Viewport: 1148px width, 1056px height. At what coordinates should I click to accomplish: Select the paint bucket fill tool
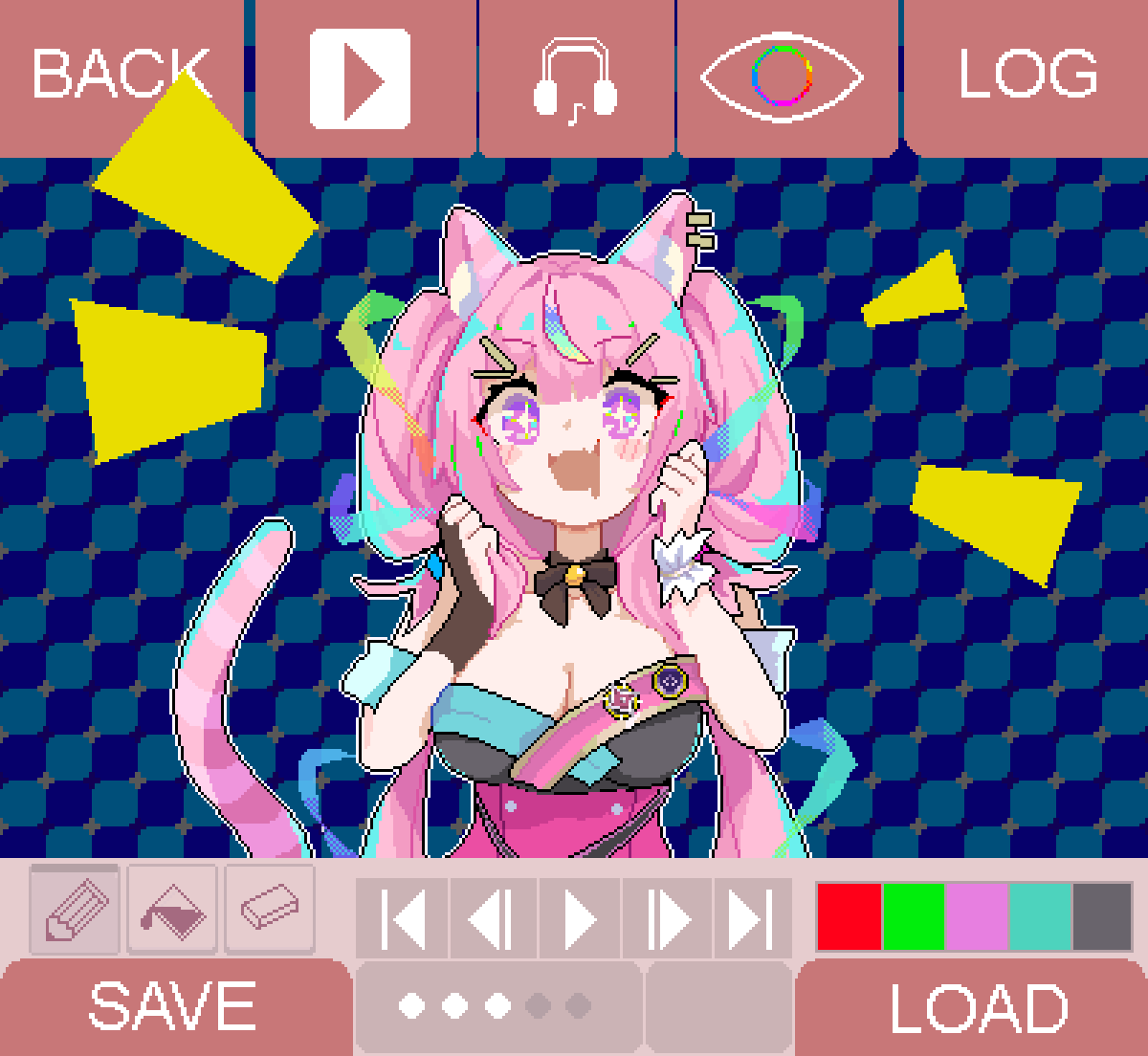172,910
